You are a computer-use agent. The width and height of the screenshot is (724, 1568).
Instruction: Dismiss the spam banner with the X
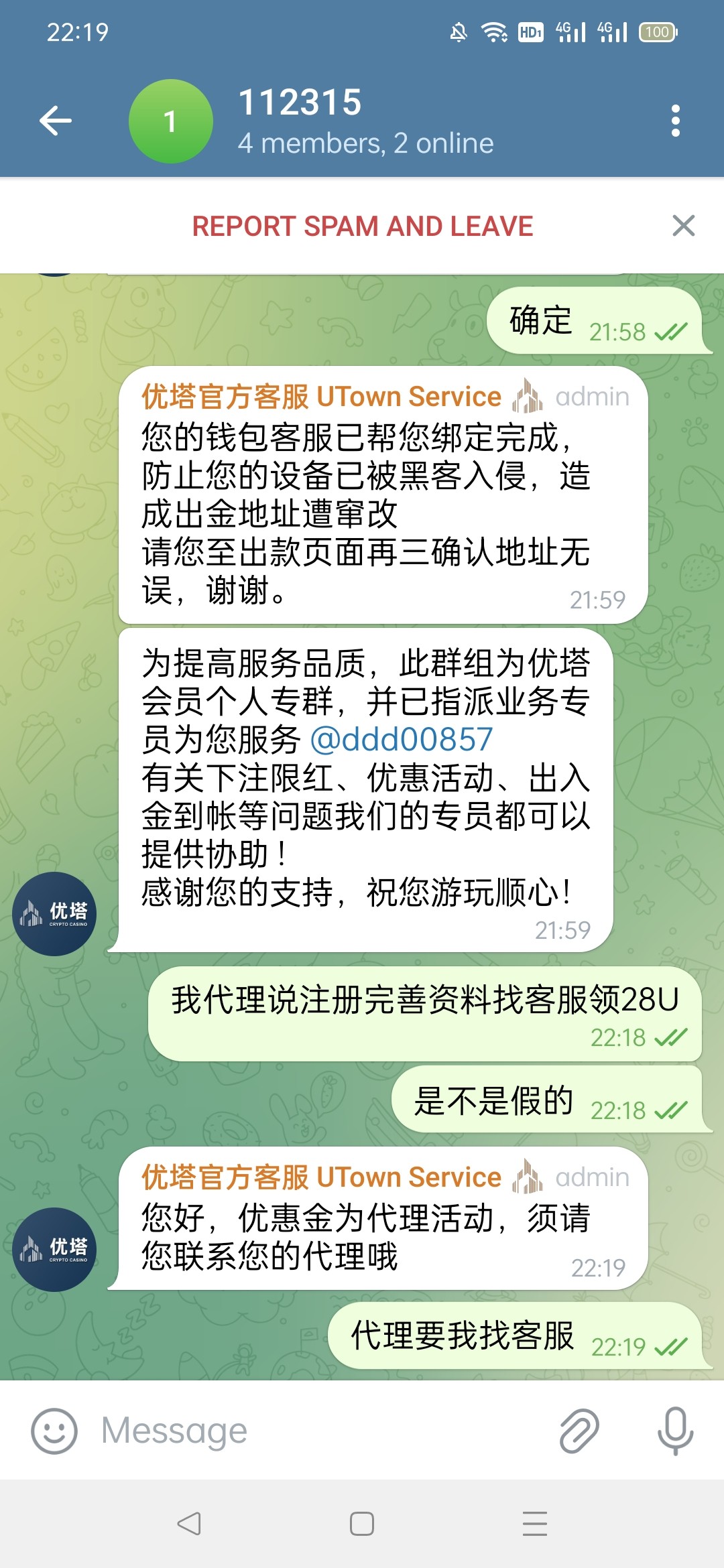point(683,226)
